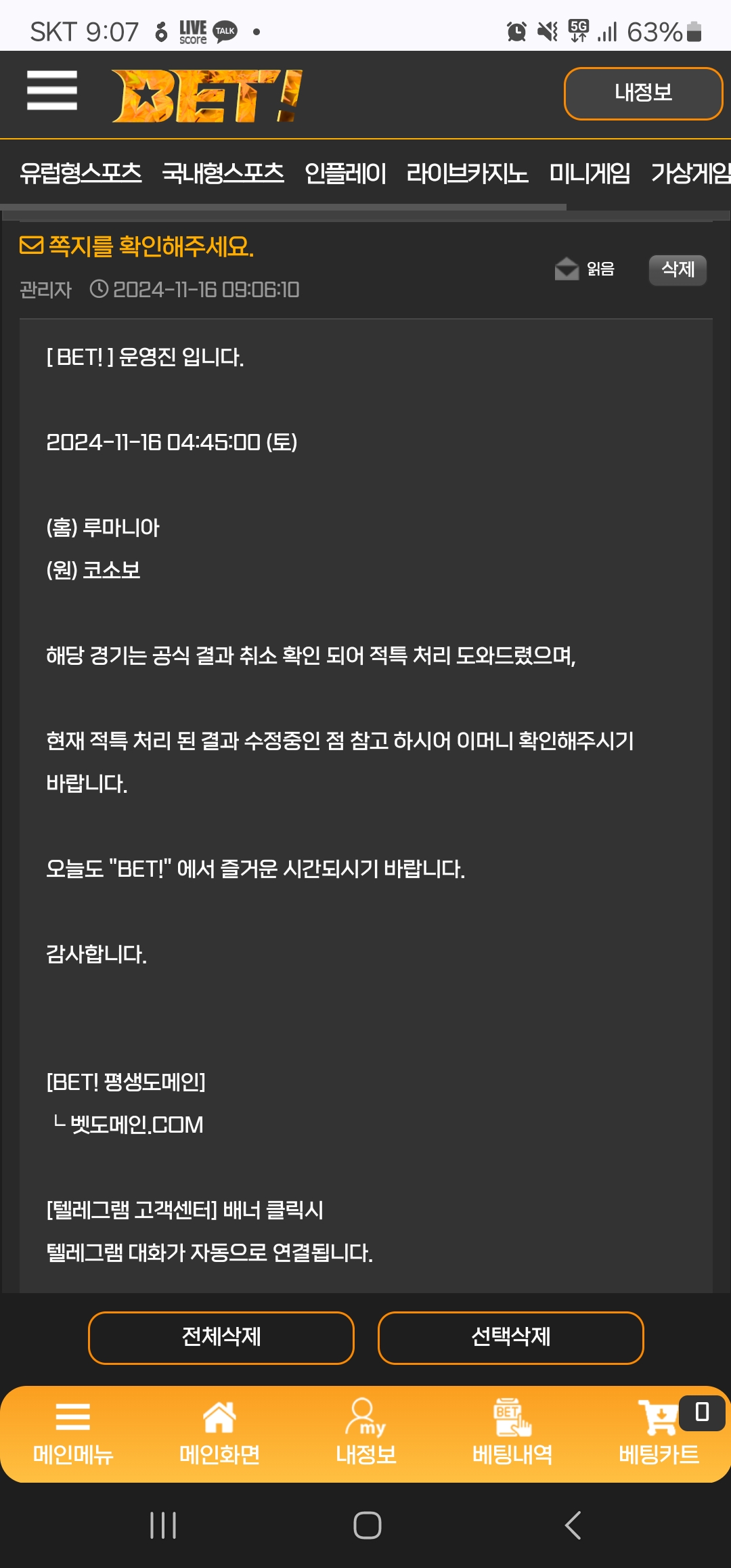Image resolution: width=731 pixels, height=1568 pixels.
Task: Tap 선택삭제 to delete selected messages
Action: (x=510, y=1337)
